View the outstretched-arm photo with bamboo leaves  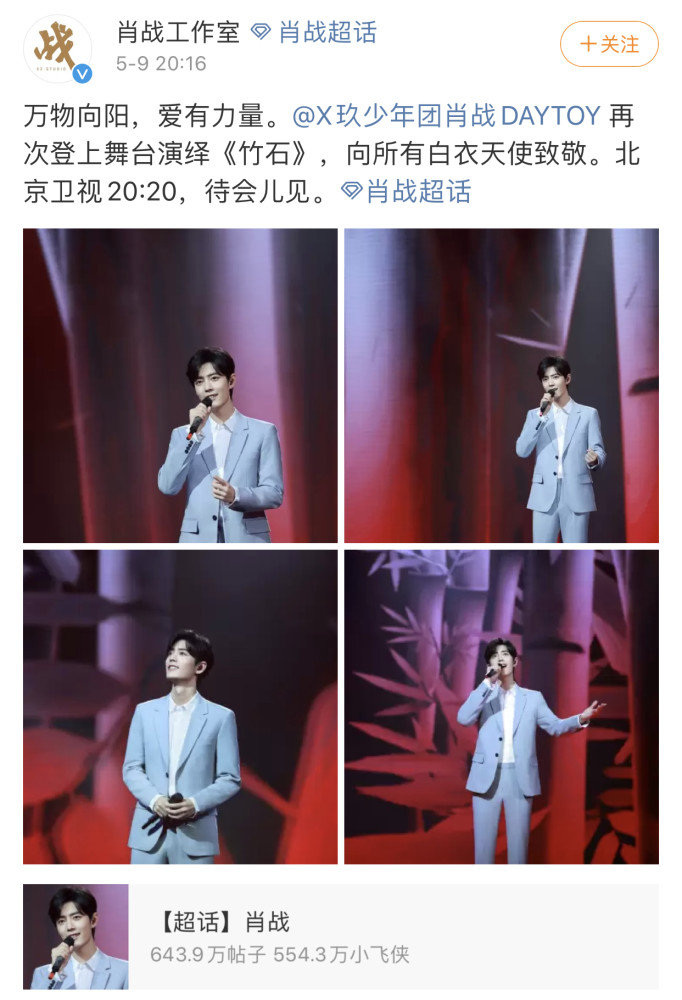pos(501,706)
